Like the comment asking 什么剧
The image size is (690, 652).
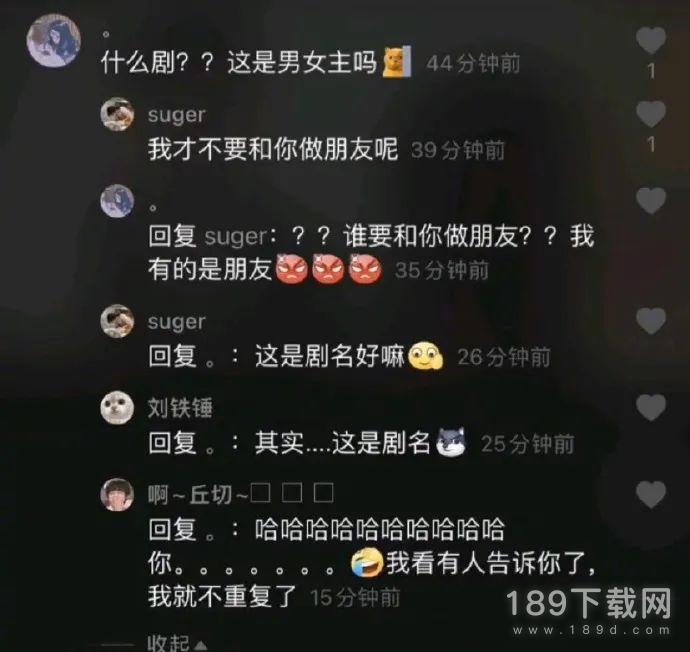pos(651,41)
